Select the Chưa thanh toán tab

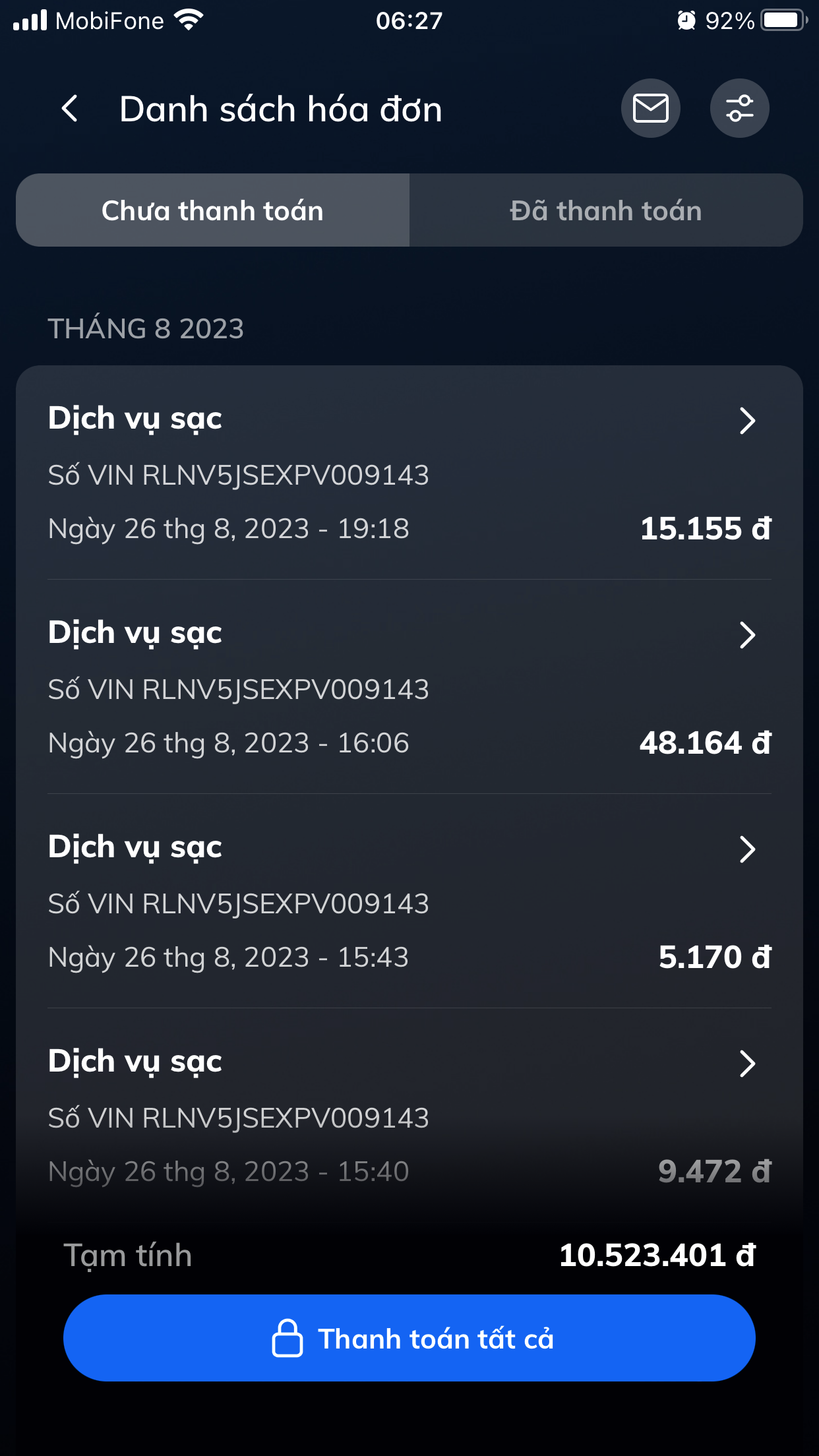click(x=212, y=210)
